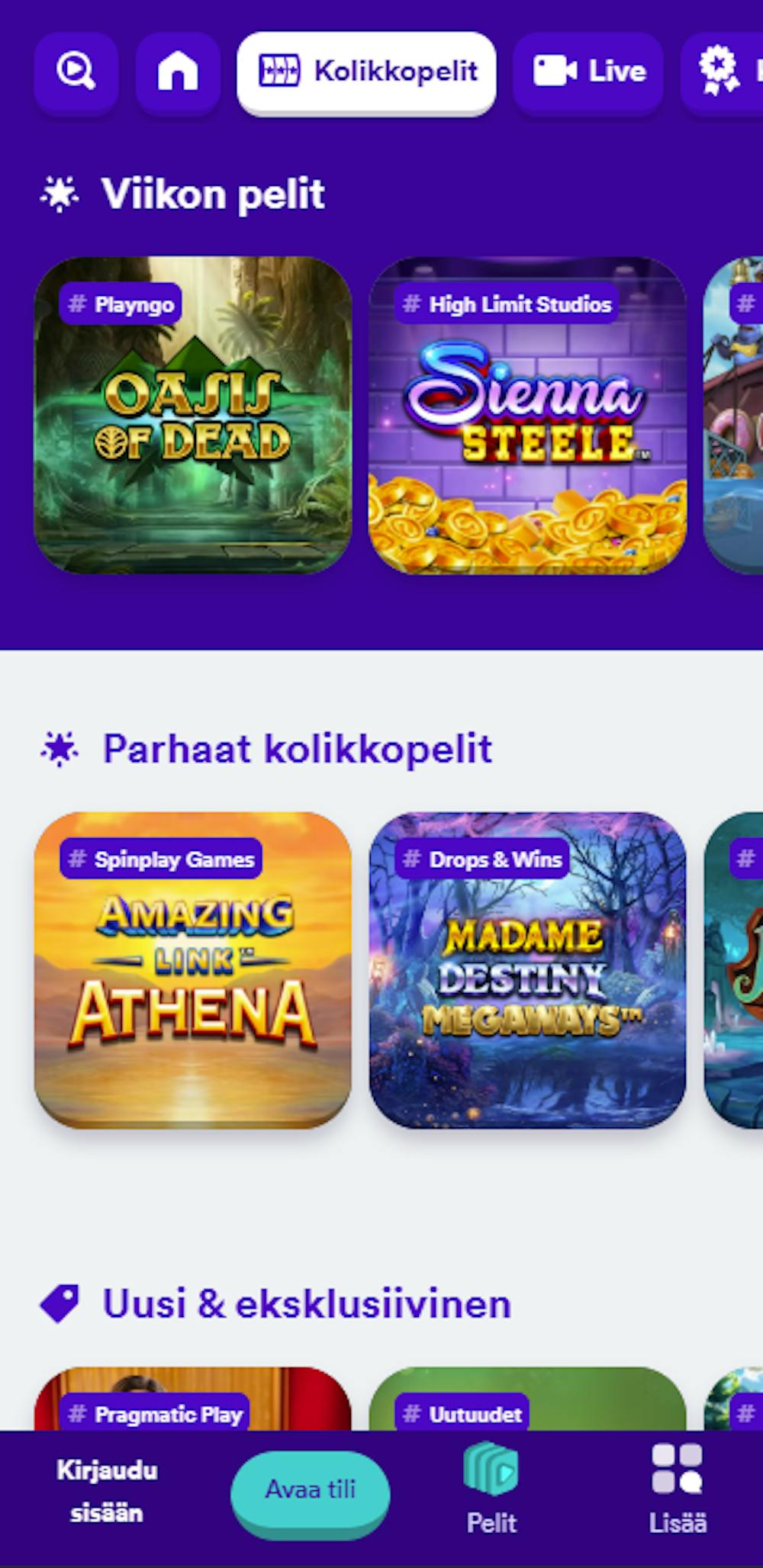Open the game search icon

[x=76, y=72]
